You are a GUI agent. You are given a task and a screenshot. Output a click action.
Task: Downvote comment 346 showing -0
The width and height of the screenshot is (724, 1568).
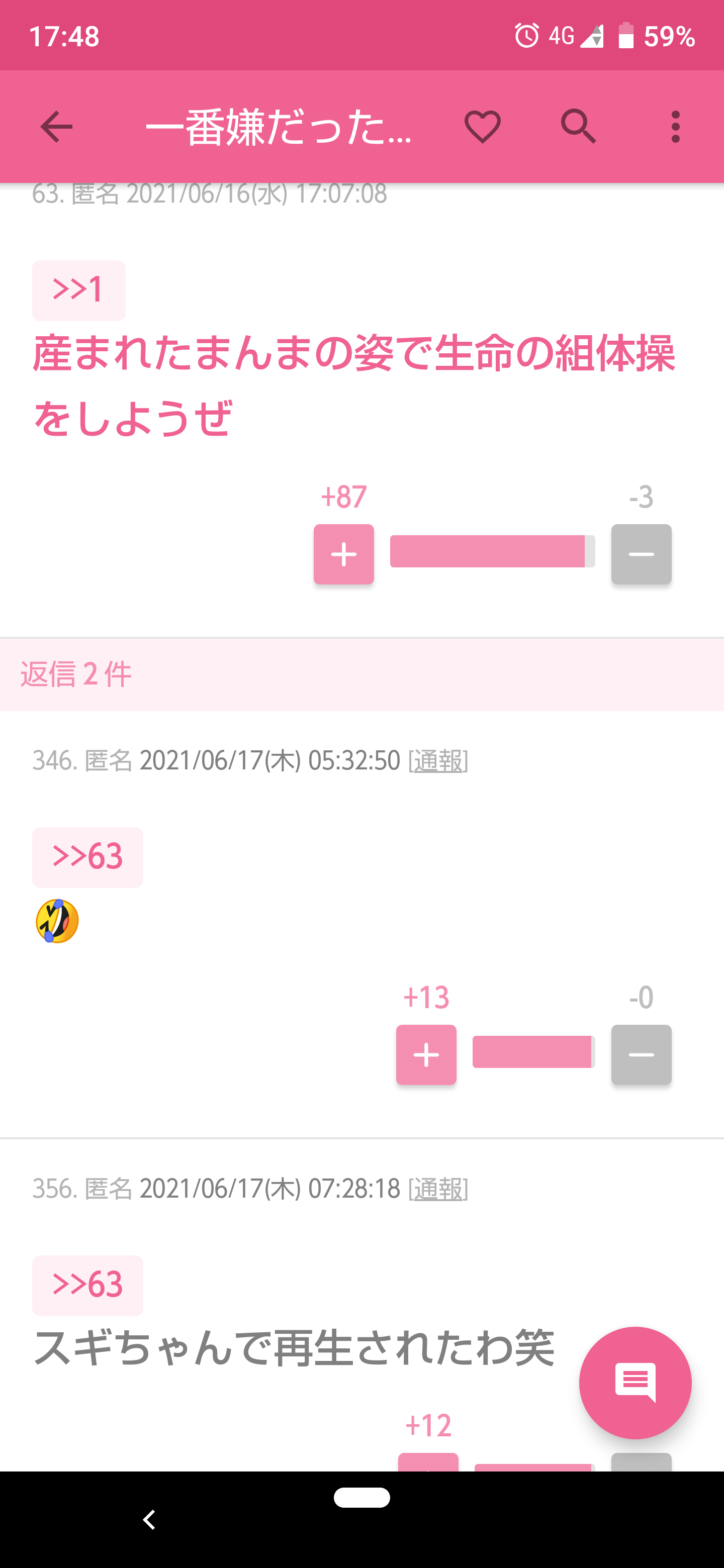click(641, 1054)
